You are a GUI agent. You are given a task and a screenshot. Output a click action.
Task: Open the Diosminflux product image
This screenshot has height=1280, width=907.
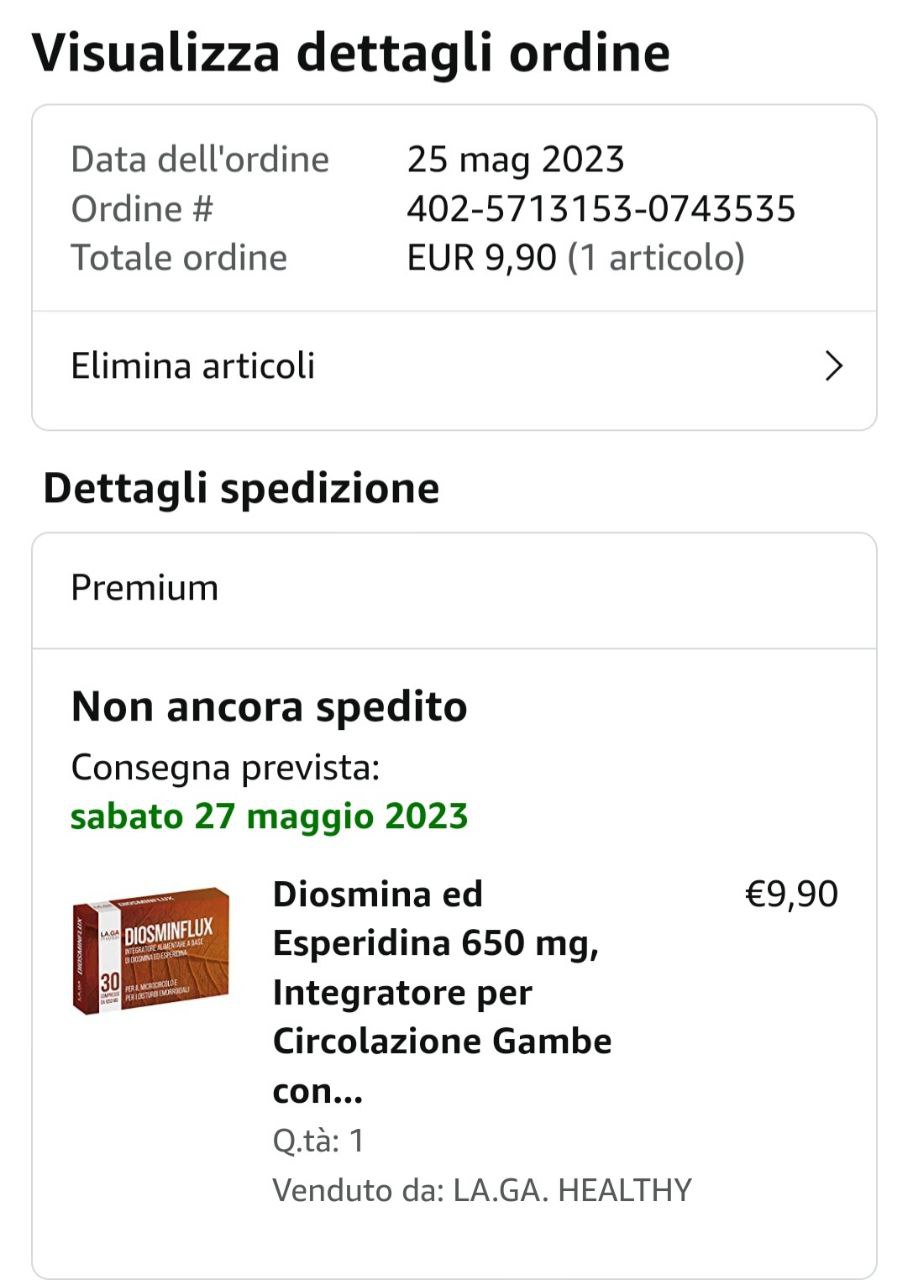point(150,949)
